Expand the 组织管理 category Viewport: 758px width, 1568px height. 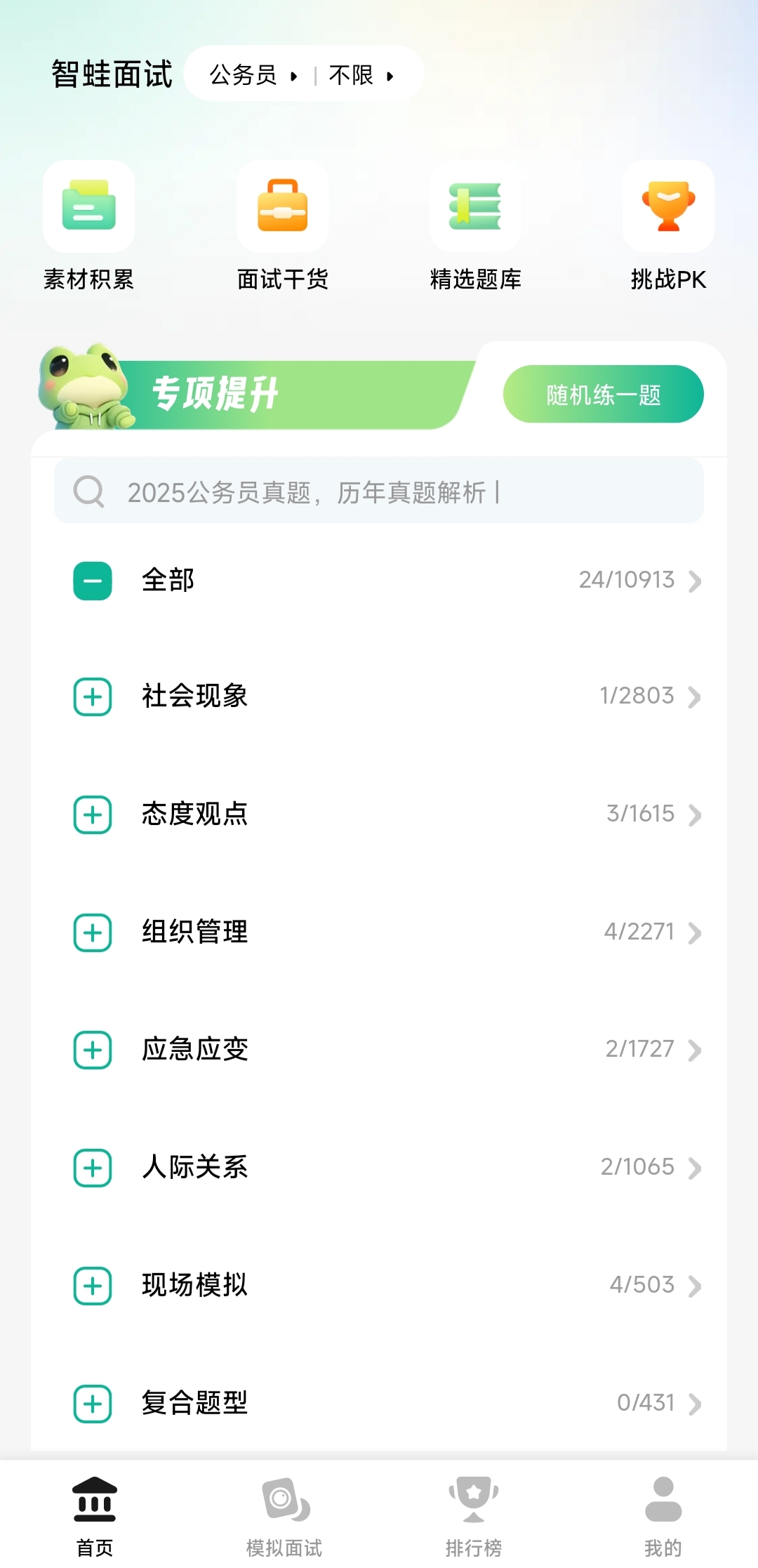(x=93, y=933)
